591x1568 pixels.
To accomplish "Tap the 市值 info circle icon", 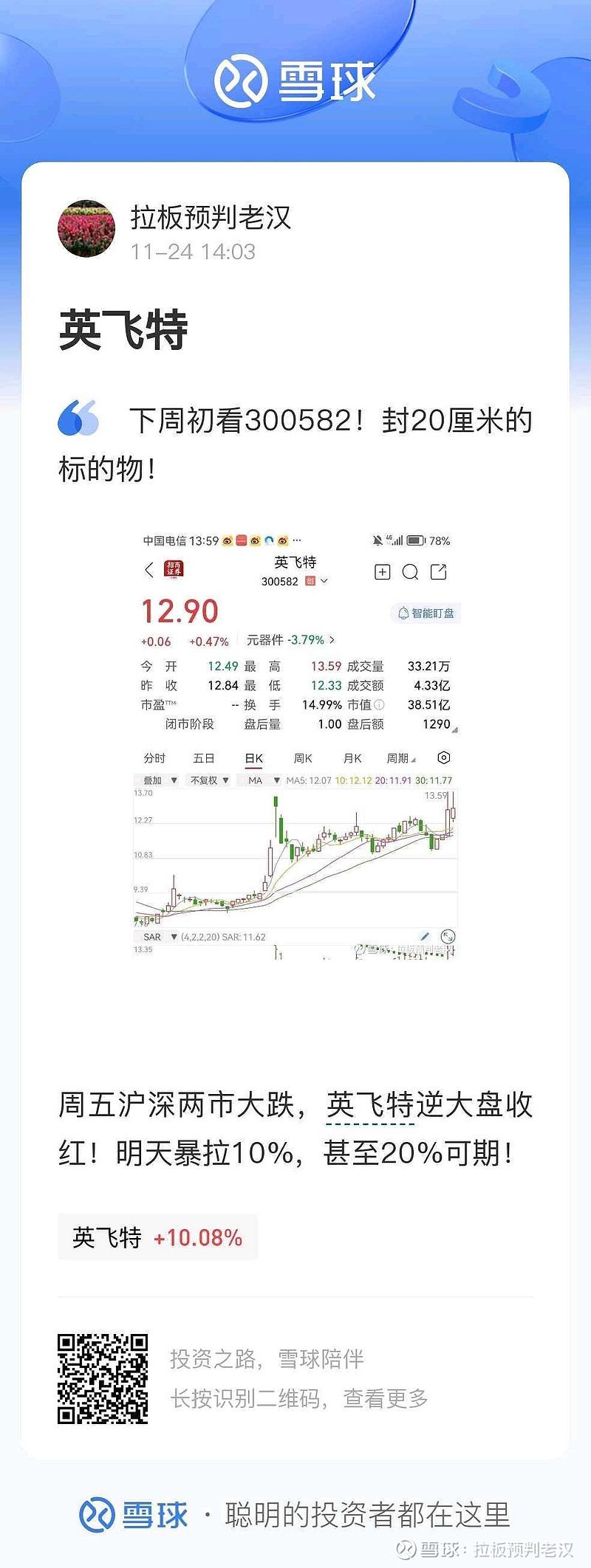I will click(x=378, y=705).
